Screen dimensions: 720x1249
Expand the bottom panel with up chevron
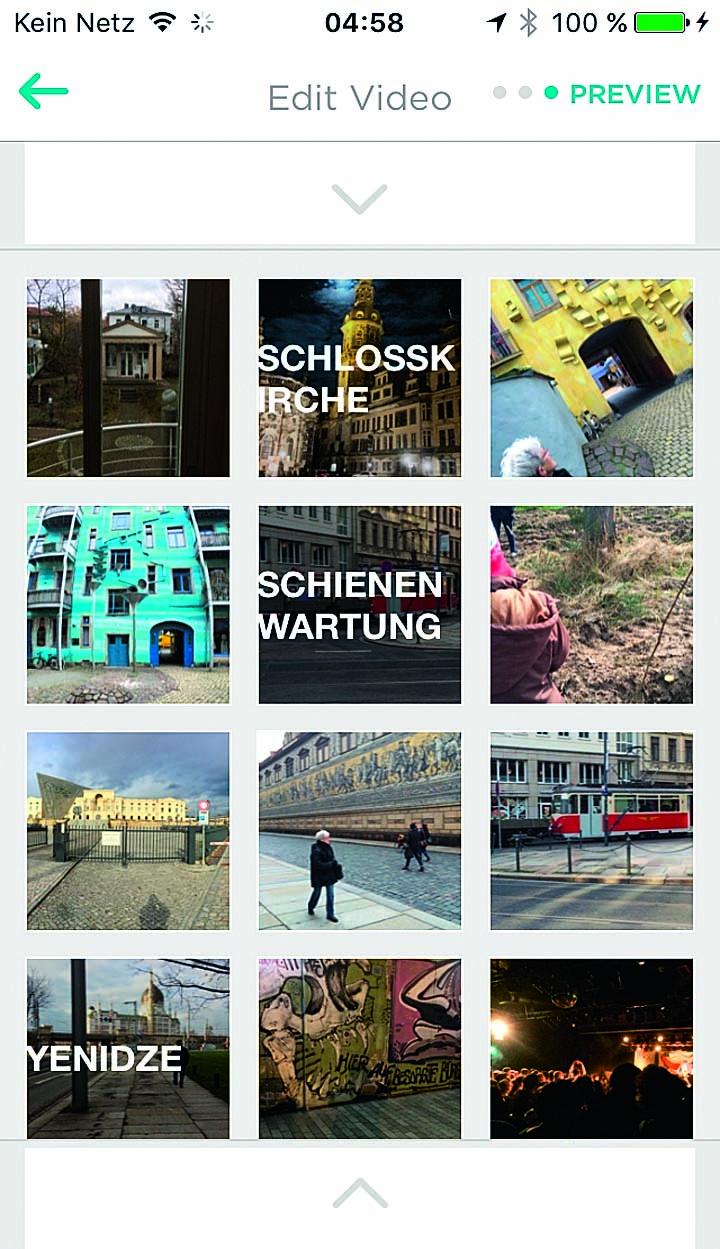(x=359, y=1192)
